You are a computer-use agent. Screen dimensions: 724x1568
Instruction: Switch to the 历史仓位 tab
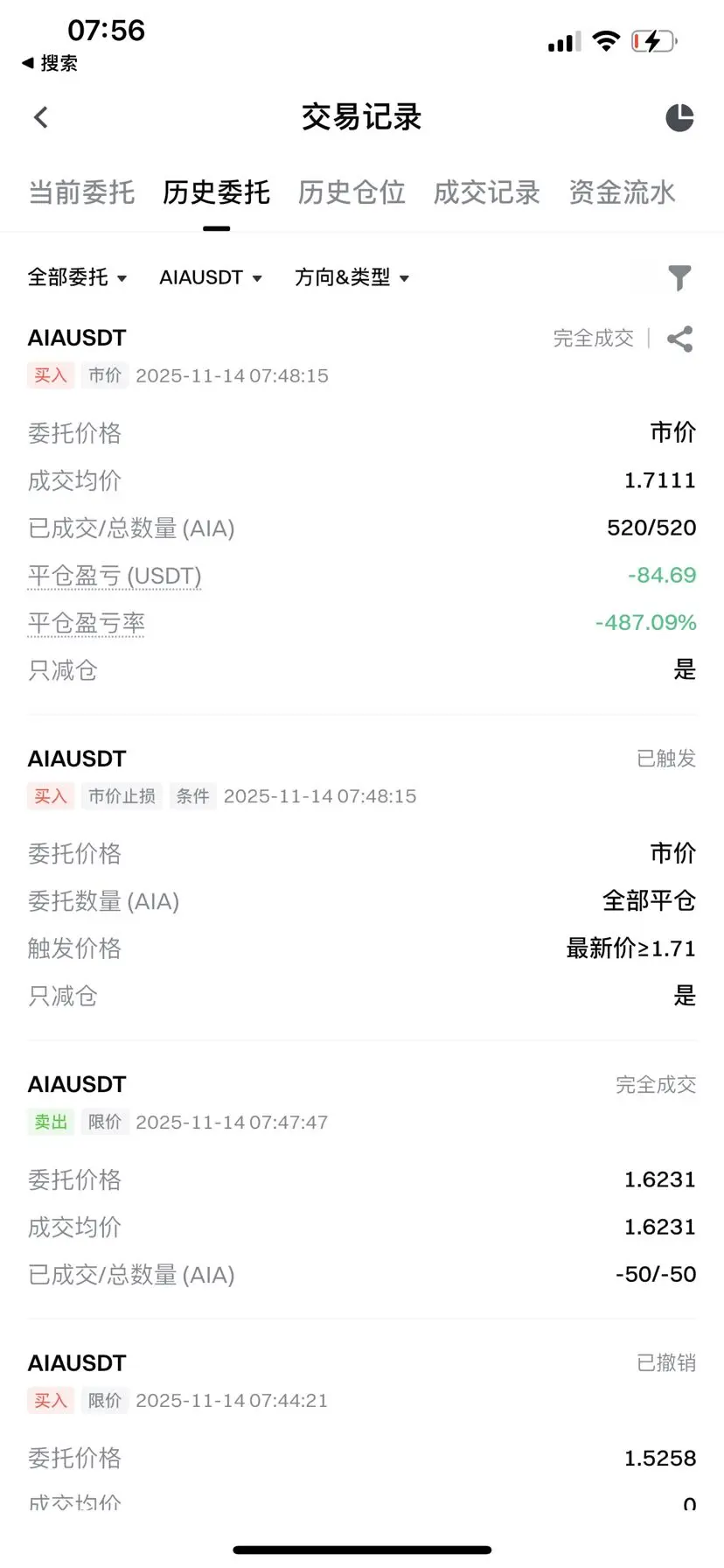[x=352, y=192]
